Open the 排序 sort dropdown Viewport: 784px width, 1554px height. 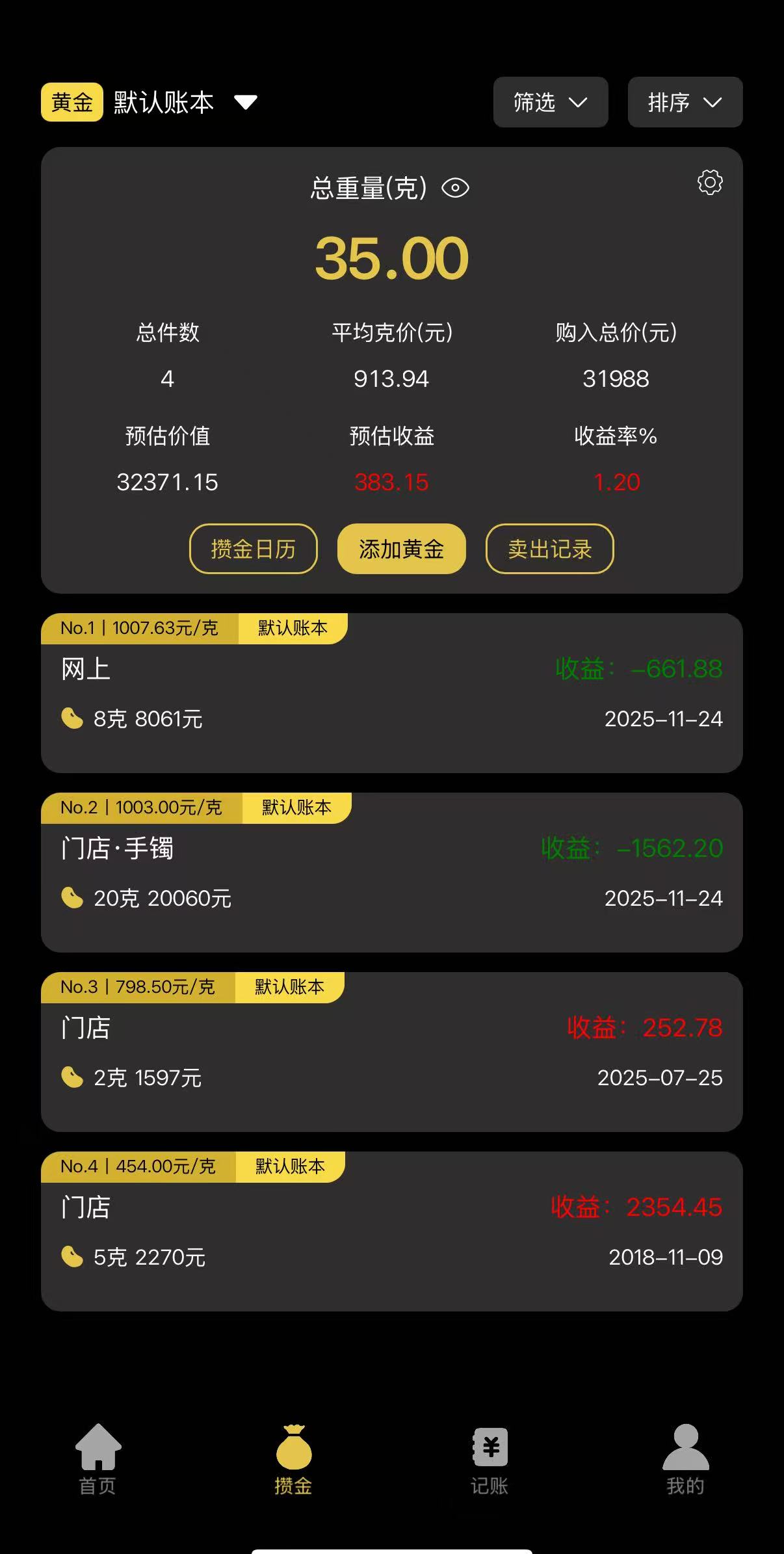click(x=685, y=102)
